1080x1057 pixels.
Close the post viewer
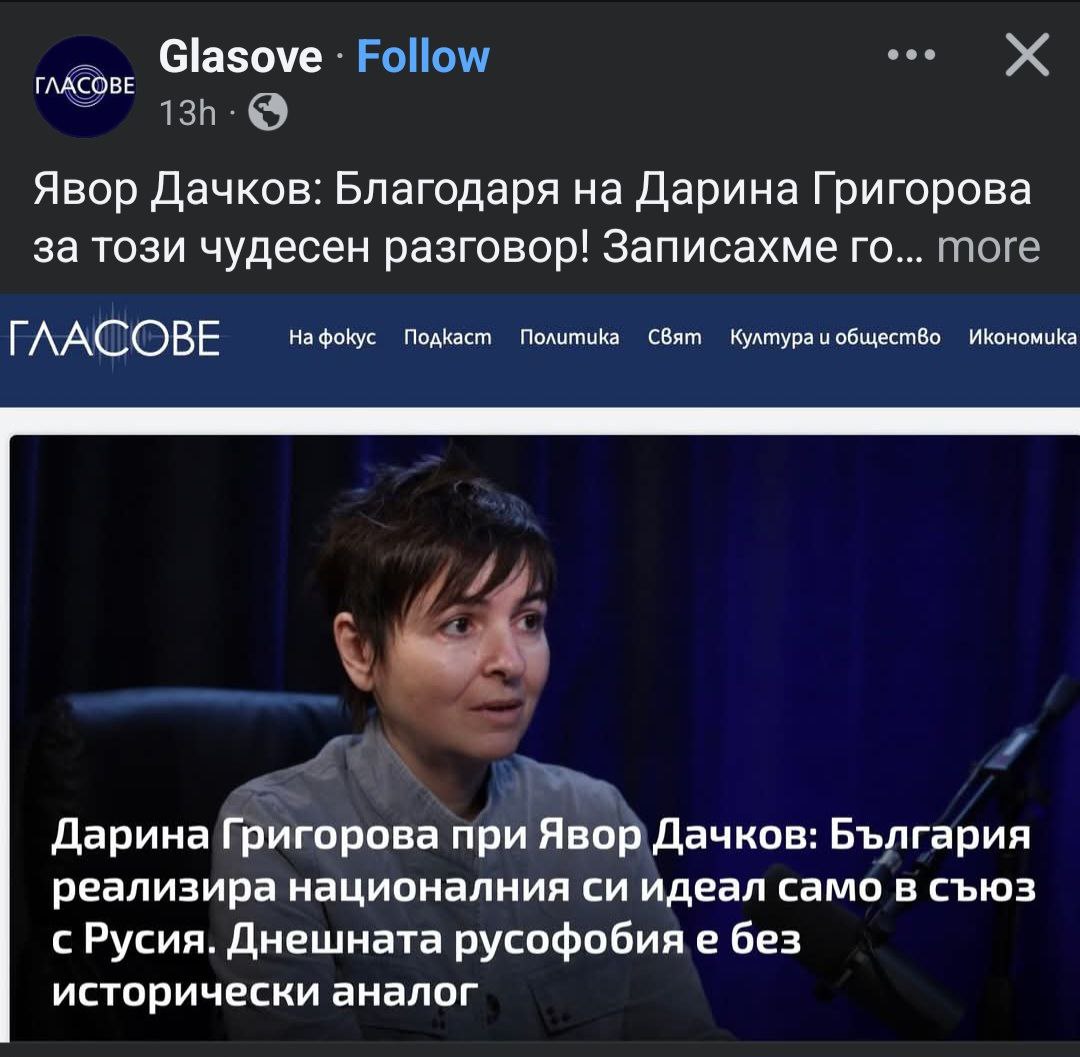1026,55
